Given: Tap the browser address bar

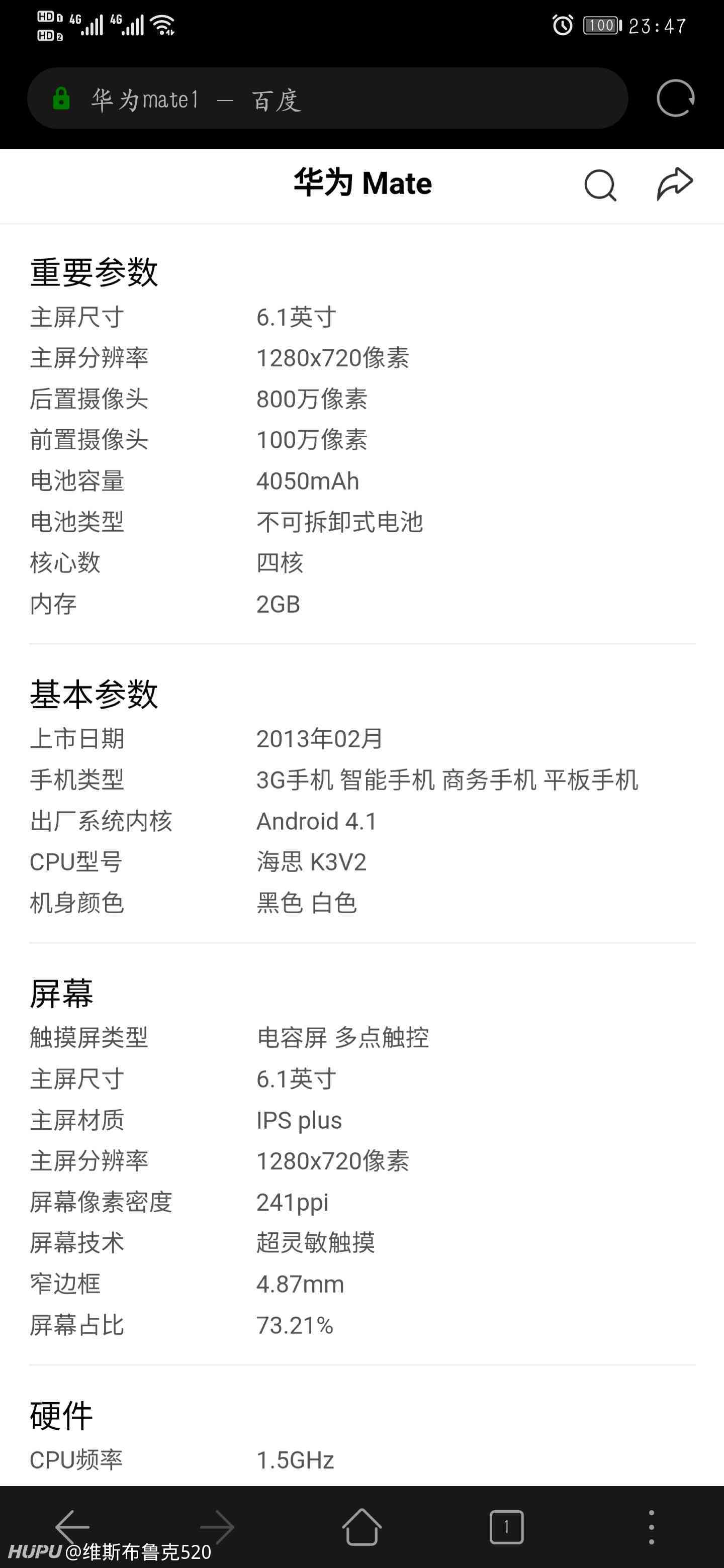Looking at the screenshot, I should pyautogui.click(x=328, y=98).
